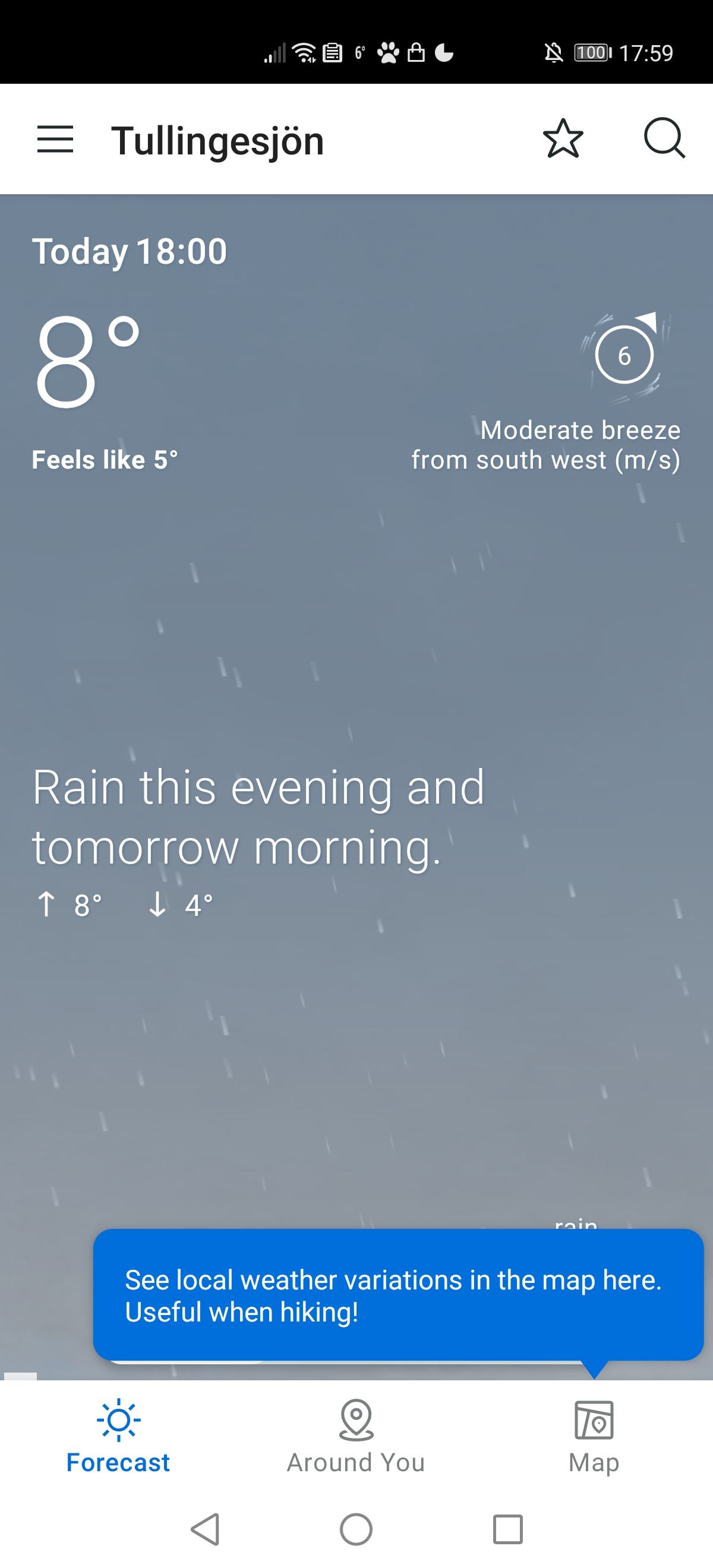Image resolution: width=713 pixels, height=1568 pixels.
Task: Go to the home screen
Action: [356, 1528]
